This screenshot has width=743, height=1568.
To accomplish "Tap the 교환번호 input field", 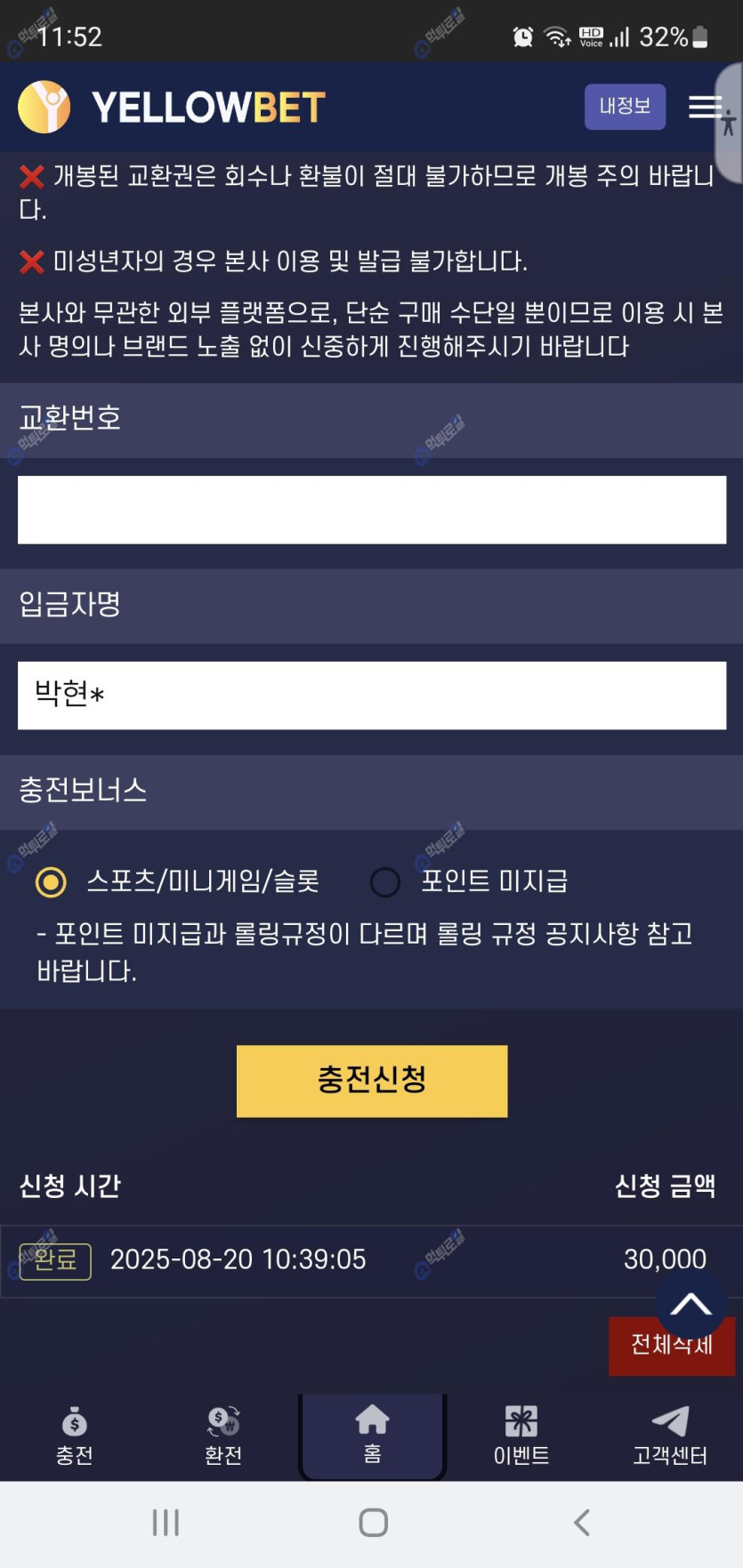I will [x=372, y=510].
